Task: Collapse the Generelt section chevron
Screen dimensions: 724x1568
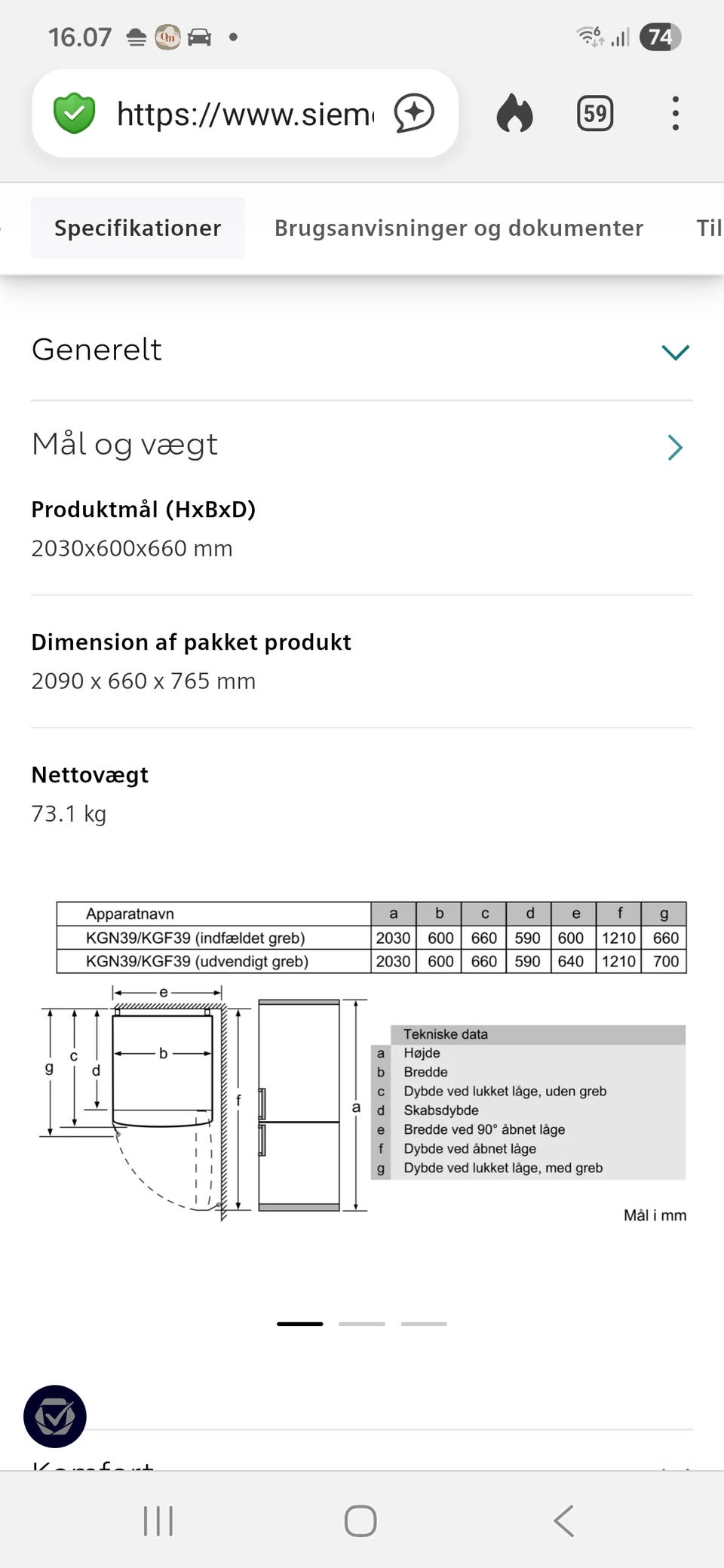Action: [675, 351]
